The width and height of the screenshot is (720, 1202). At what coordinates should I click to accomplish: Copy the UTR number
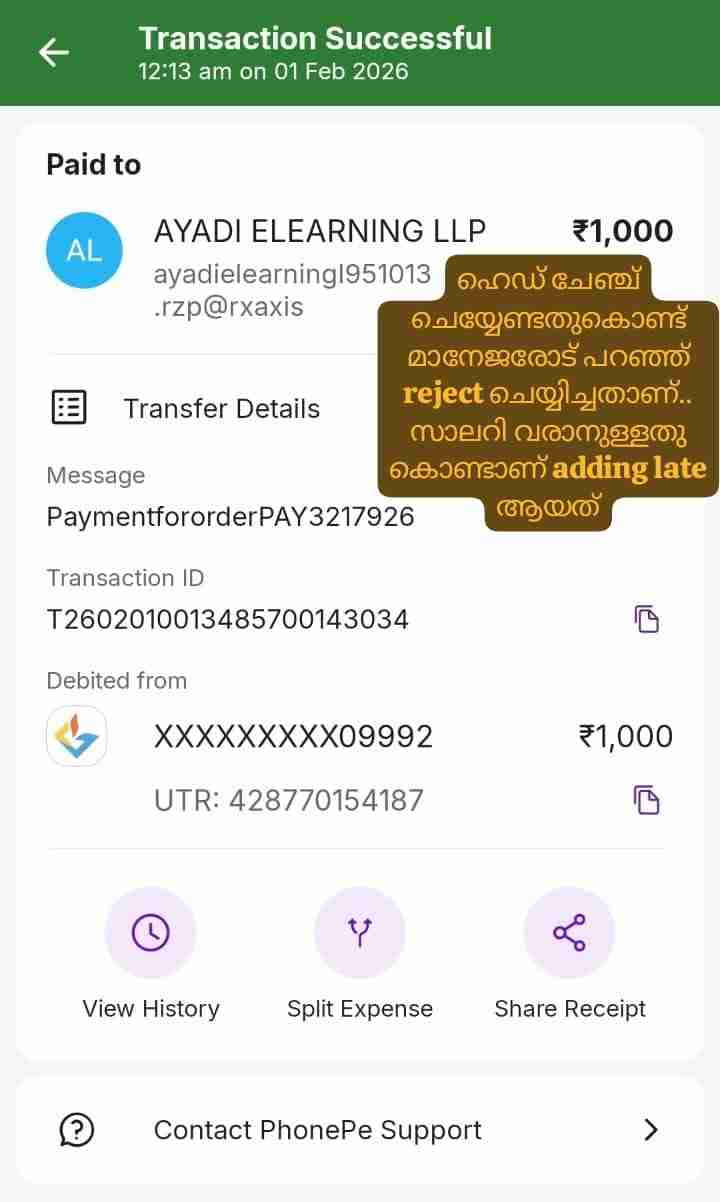point(647,800)
